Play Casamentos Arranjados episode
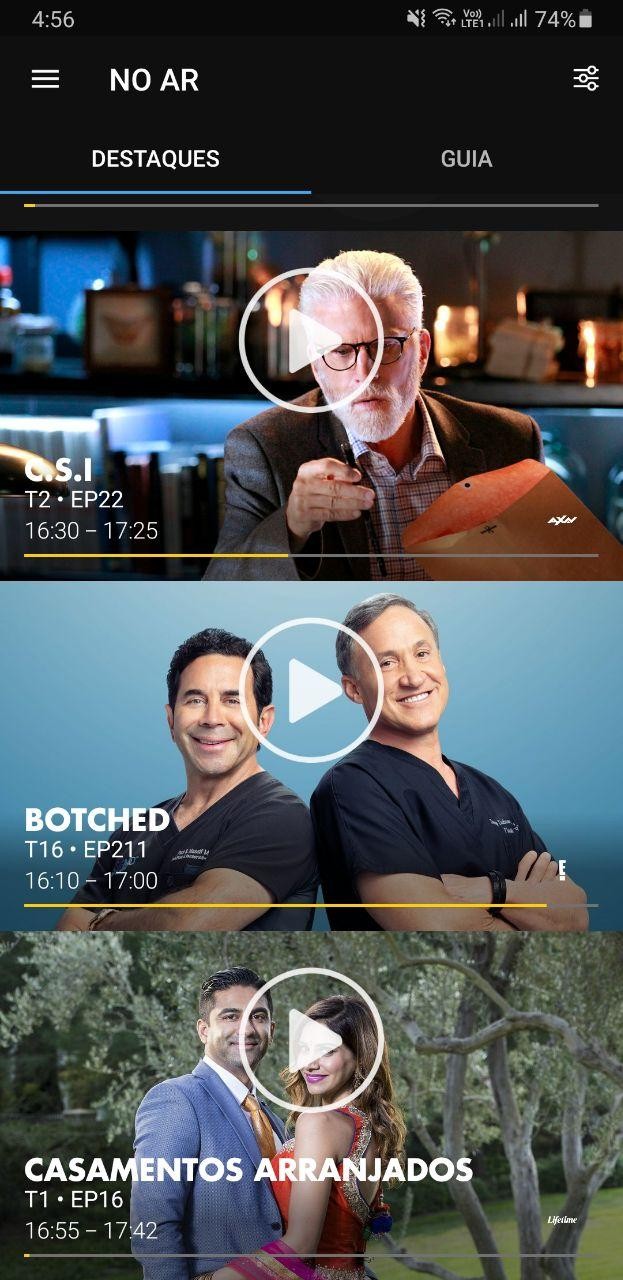623x1280 pixels. (x=311, y=1040)
